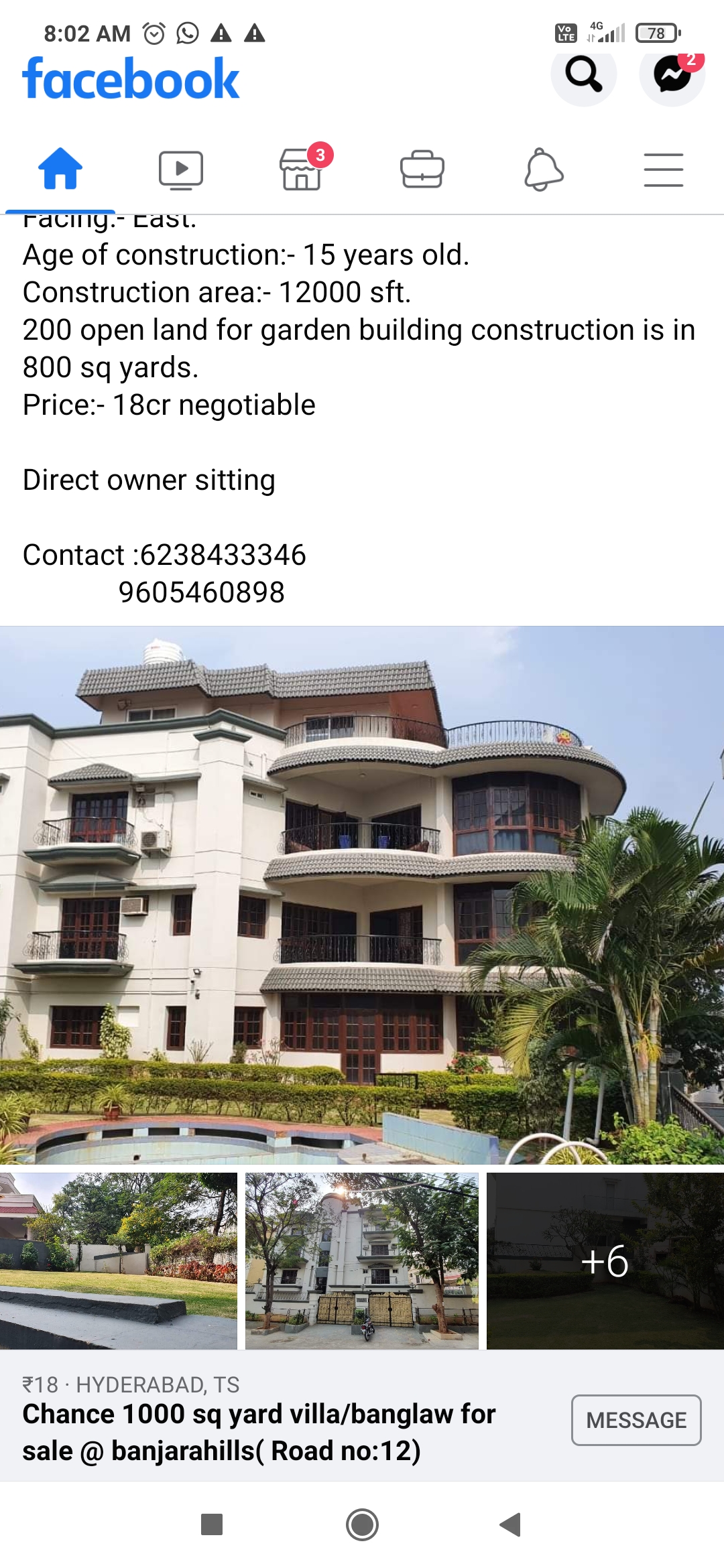Open the notifications bell tab
724x1568 pixels.
coord(543,169)
